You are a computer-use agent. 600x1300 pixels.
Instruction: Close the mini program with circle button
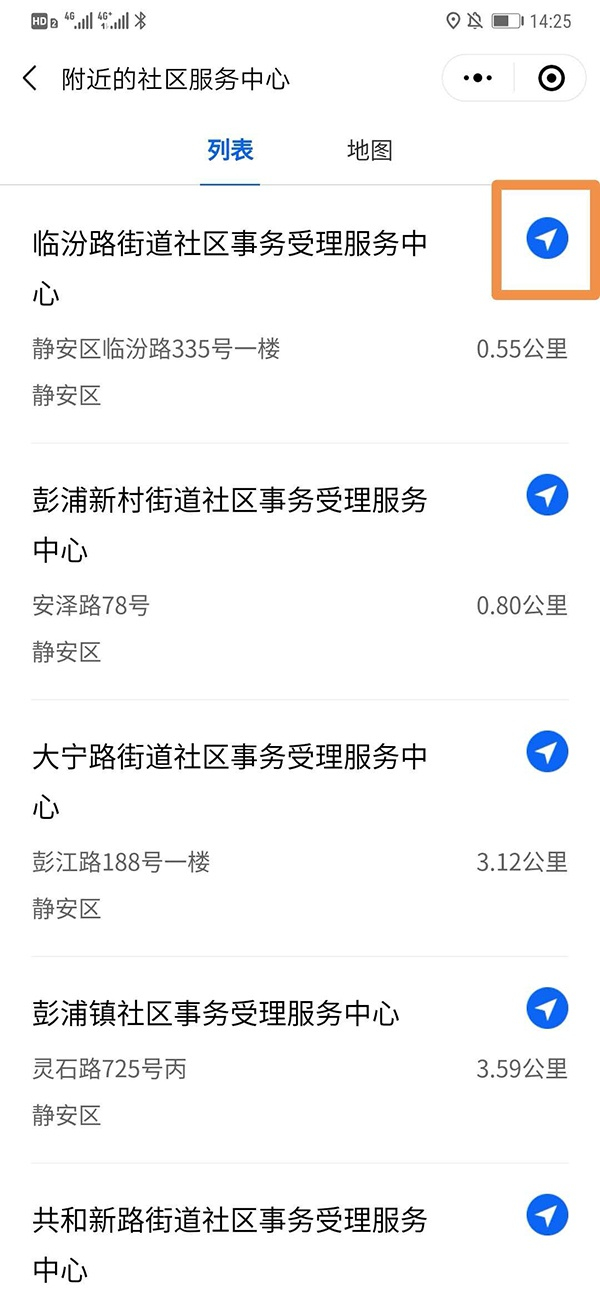tap(551, 78)
